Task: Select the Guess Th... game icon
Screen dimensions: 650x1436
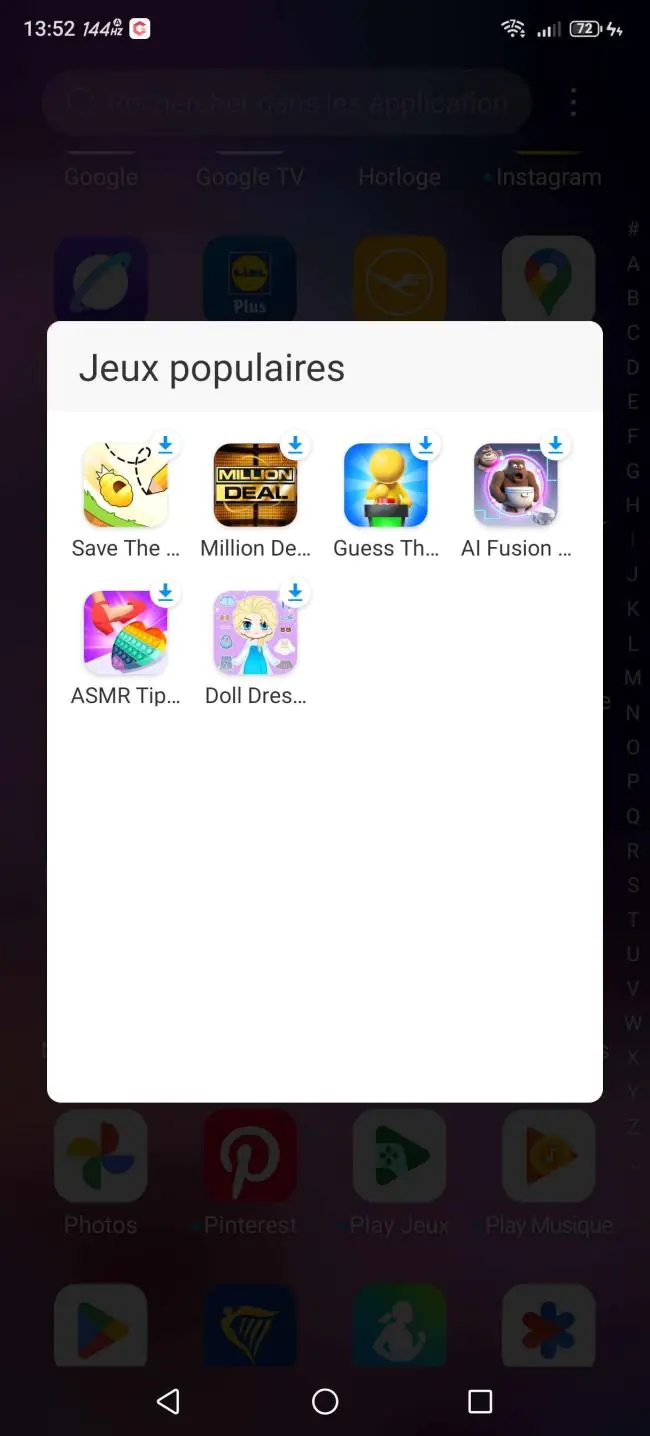Action: 385,485
